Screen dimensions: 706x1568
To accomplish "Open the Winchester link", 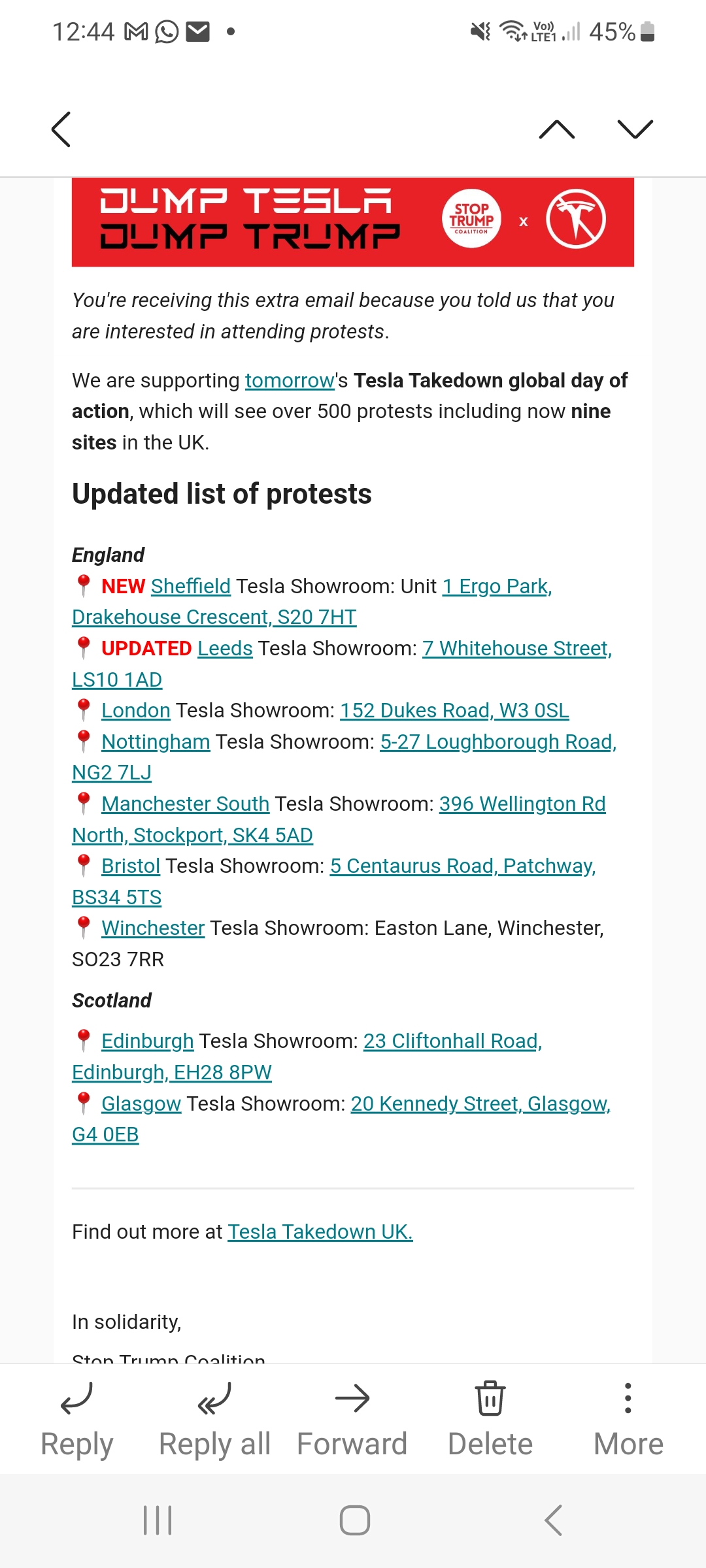I will (153, 928).
